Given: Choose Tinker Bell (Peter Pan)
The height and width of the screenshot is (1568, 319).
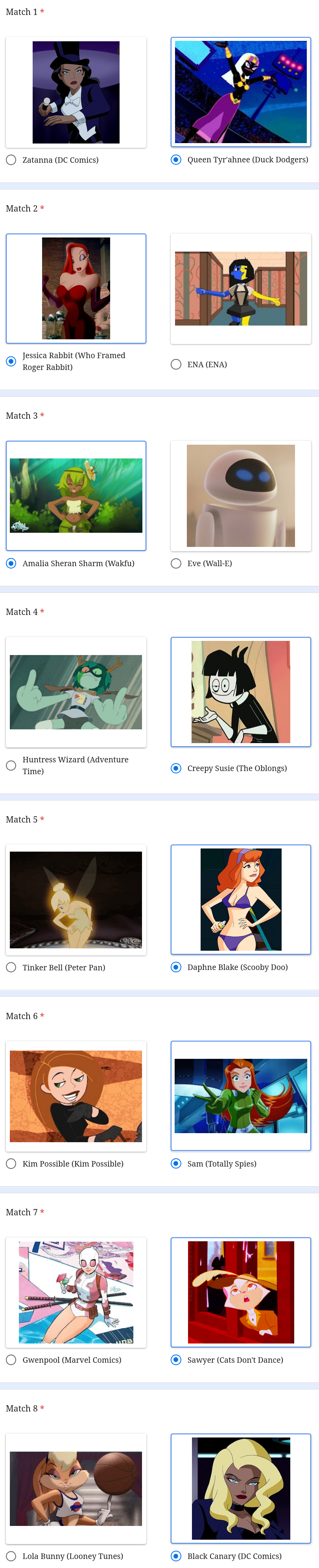Looking at the screenshot, I should coord(11,968).
